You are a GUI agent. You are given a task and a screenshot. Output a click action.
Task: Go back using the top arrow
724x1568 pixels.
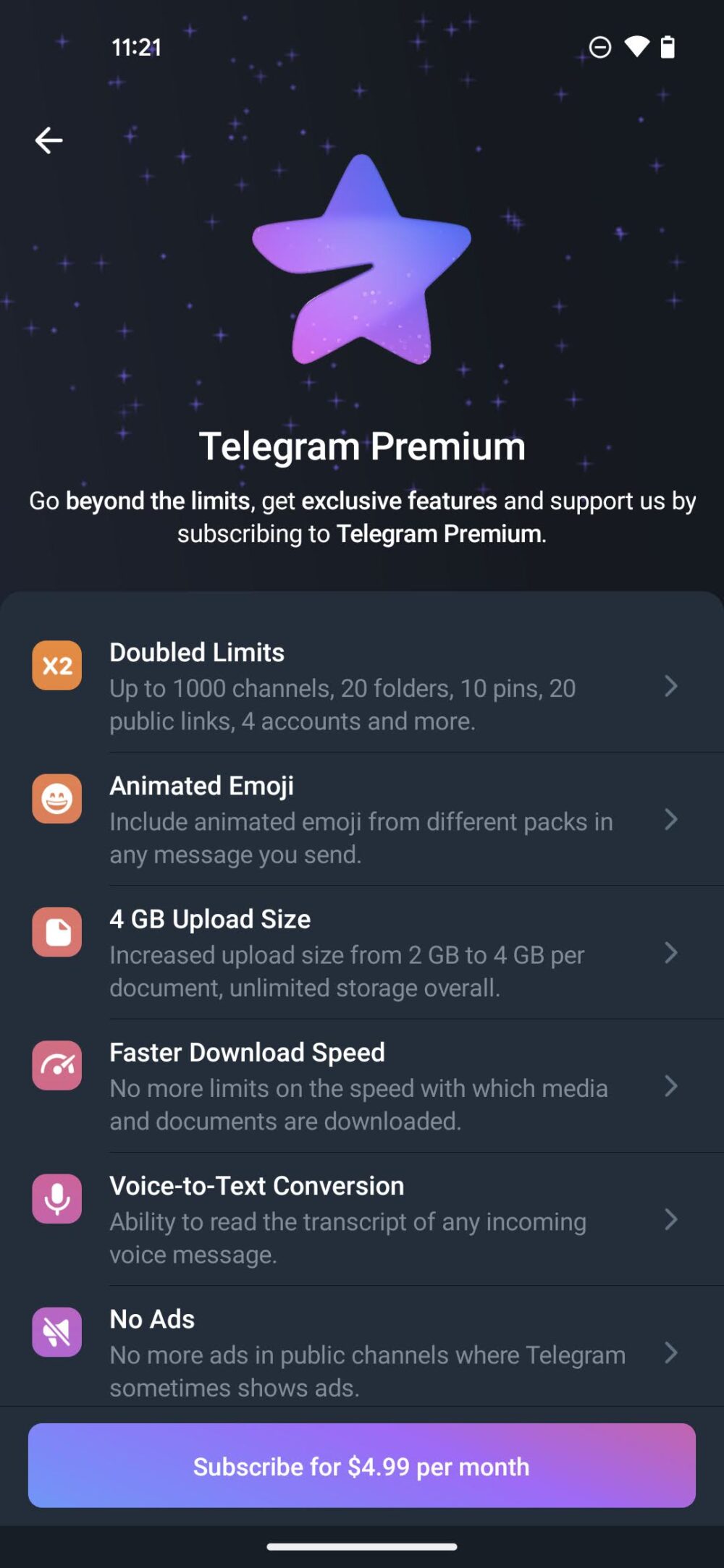(49, 140)
